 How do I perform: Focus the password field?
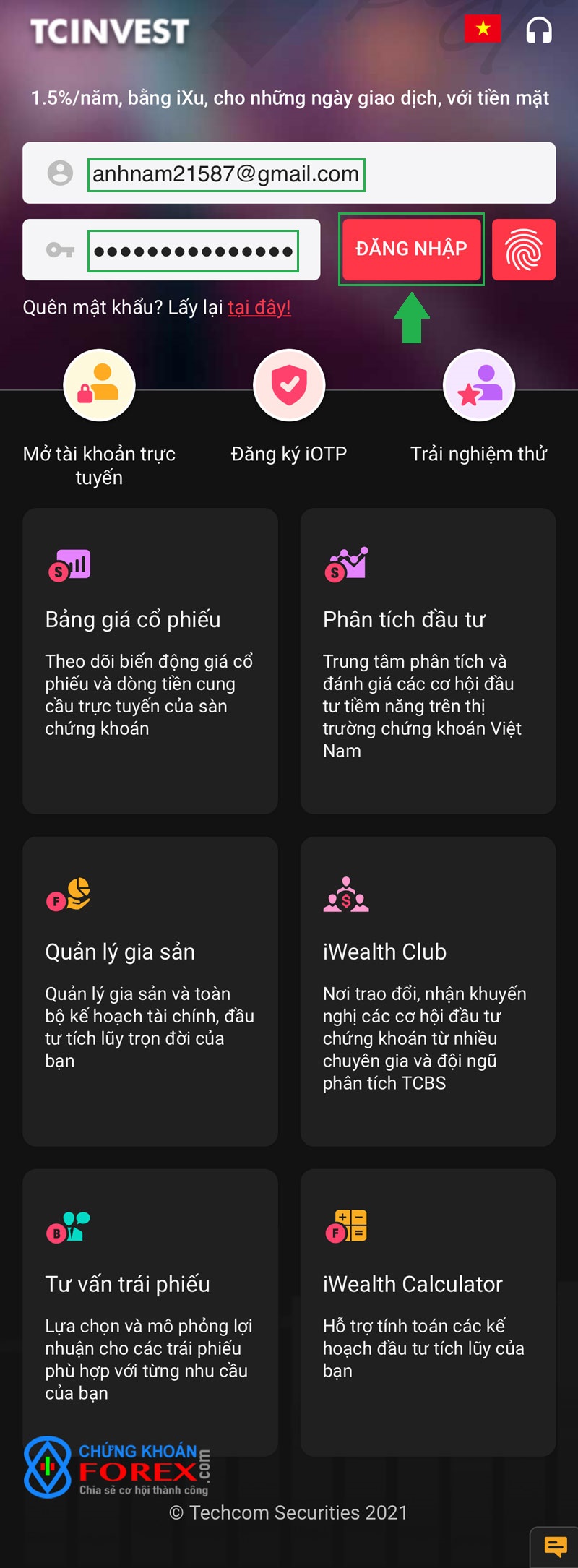click(192, 251)
